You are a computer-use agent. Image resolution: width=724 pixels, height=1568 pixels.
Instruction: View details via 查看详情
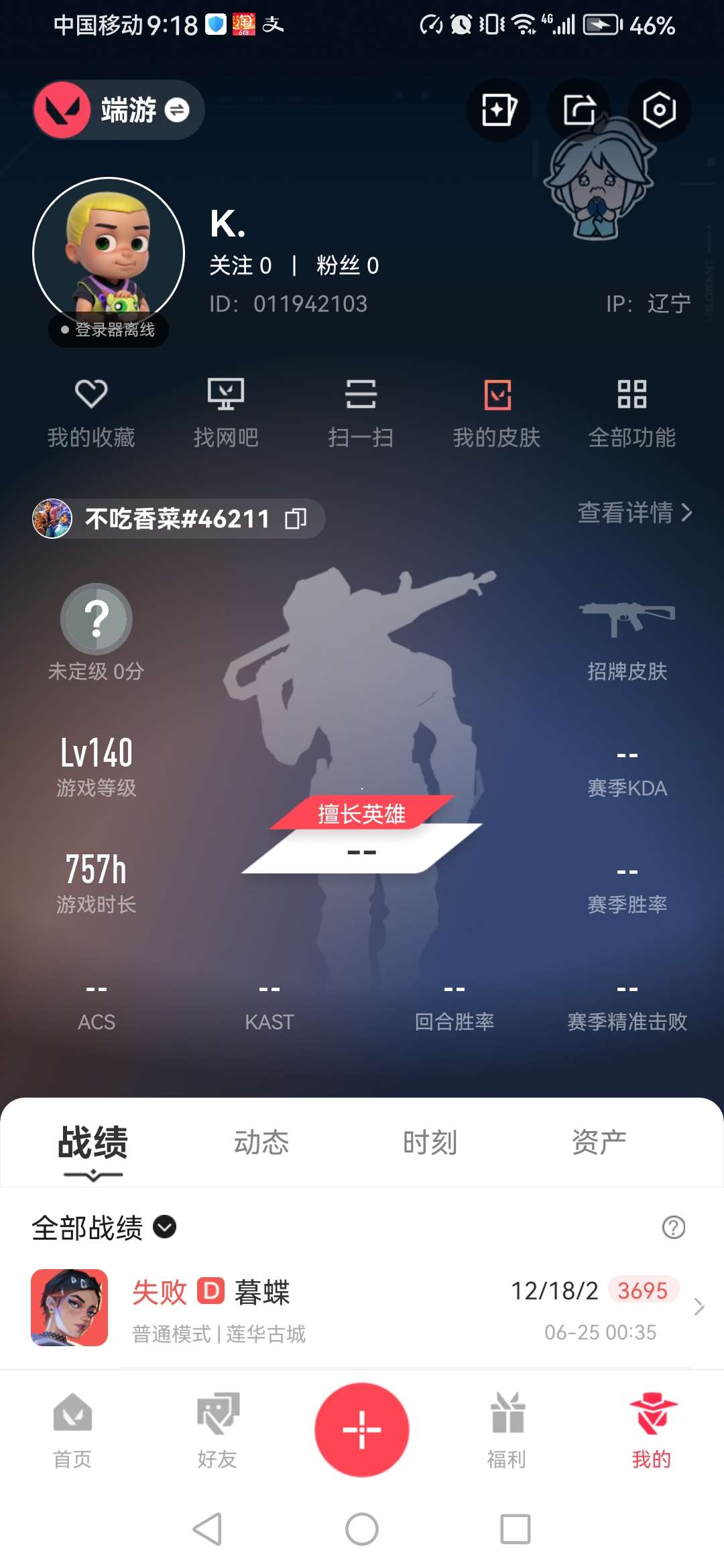click(x=634, y=513)
